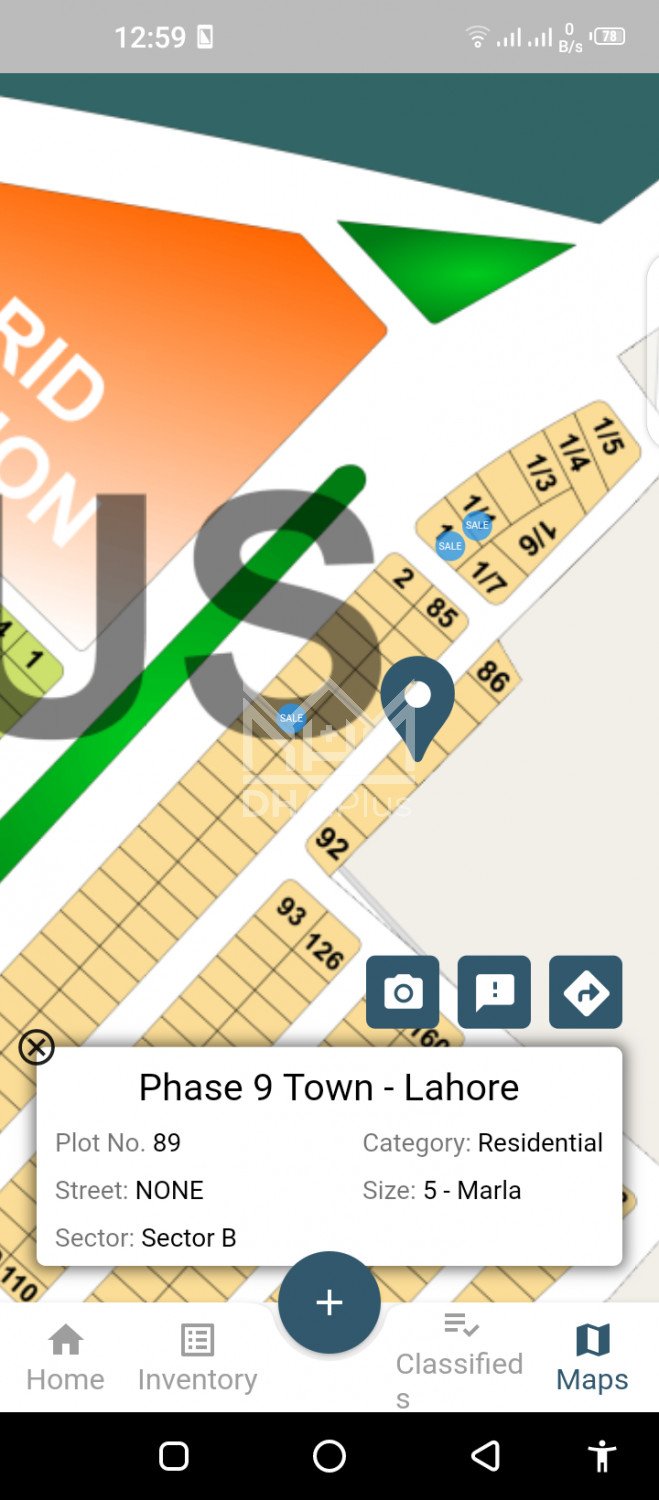Viewport: 659px width, 1500px height.
Task: Tap the plus floating button
Action: coord(329,1302)
